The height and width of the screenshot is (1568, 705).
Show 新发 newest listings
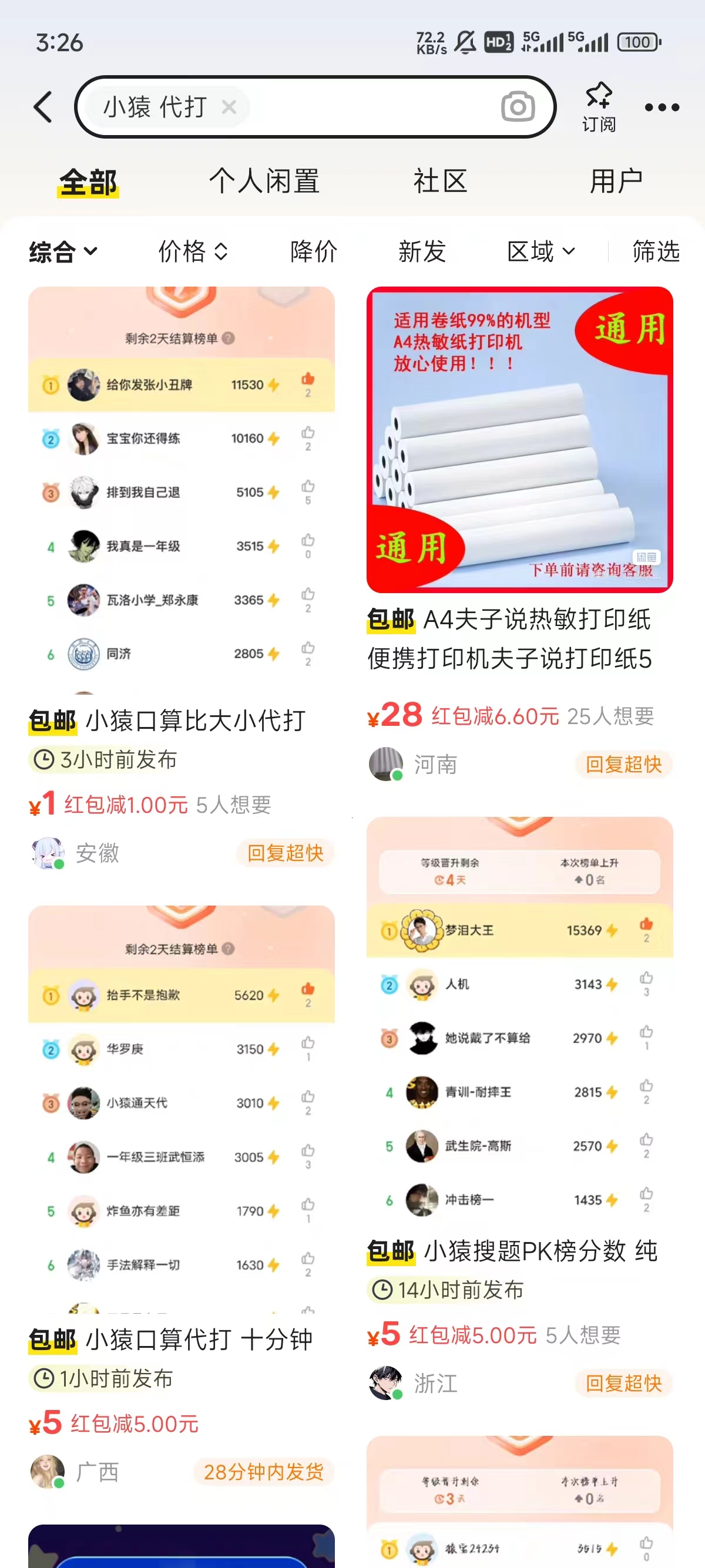click(422, 251)
